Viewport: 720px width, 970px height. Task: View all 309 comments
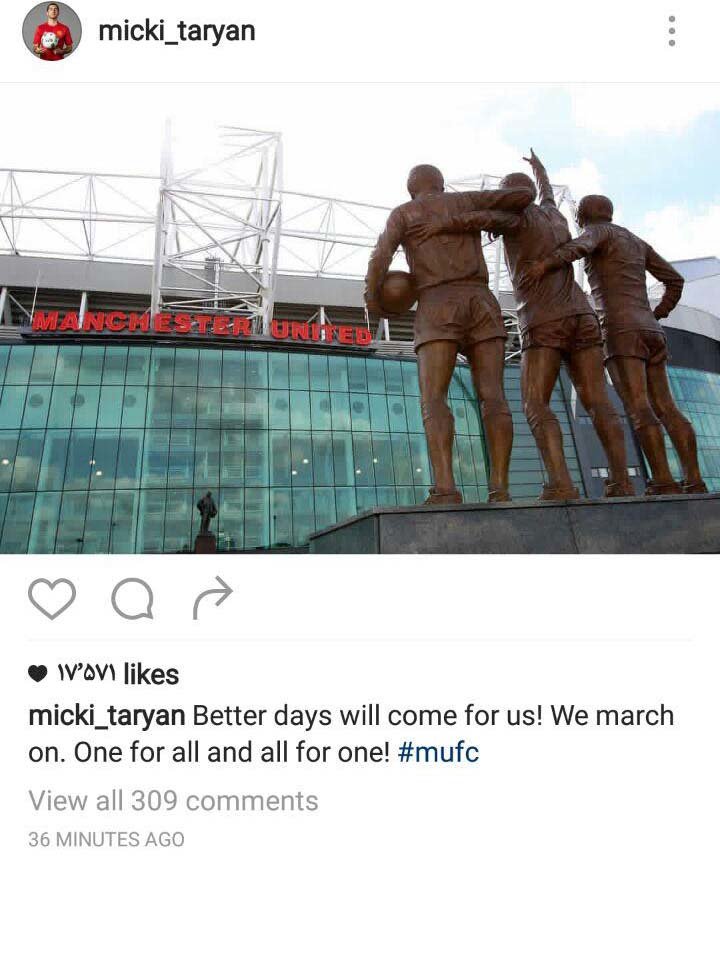pos(173,801)
